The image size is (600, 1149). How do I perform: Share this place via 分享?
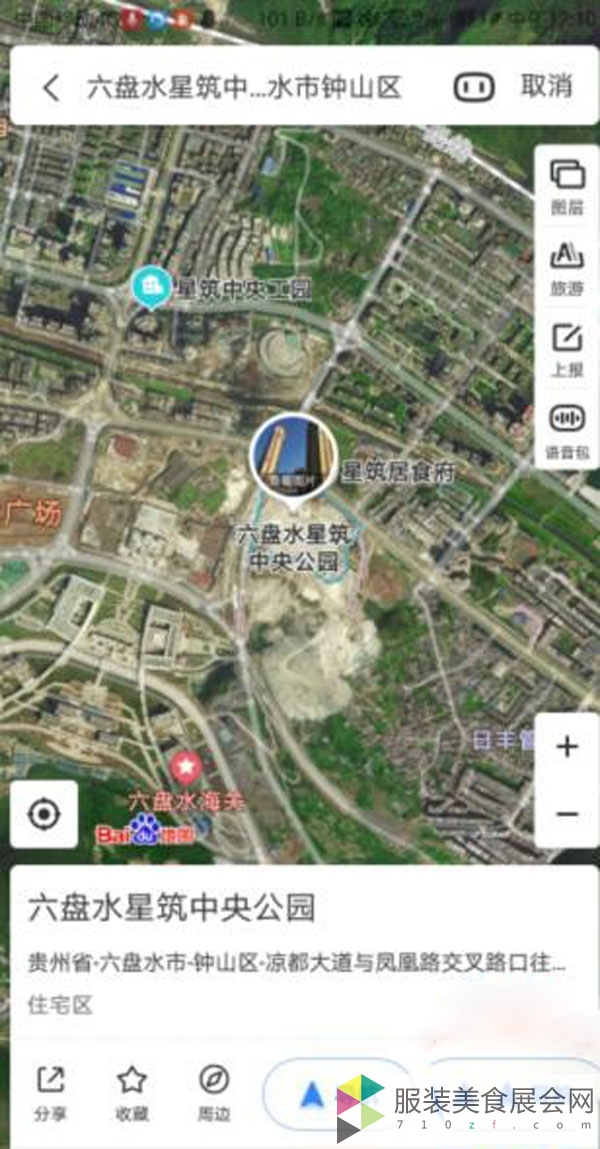(x=49, y=1091)
